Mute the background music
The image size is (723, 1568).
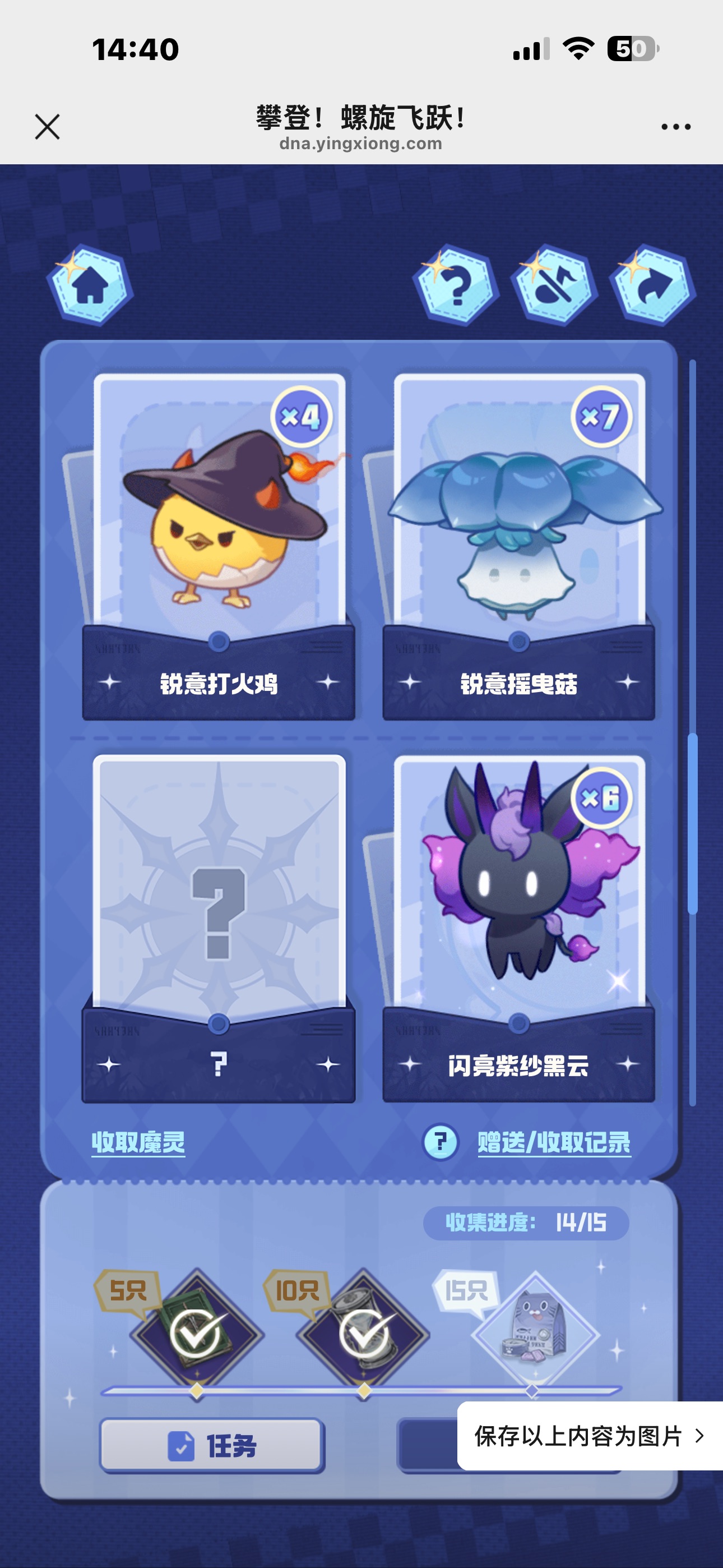coord(554,285)
